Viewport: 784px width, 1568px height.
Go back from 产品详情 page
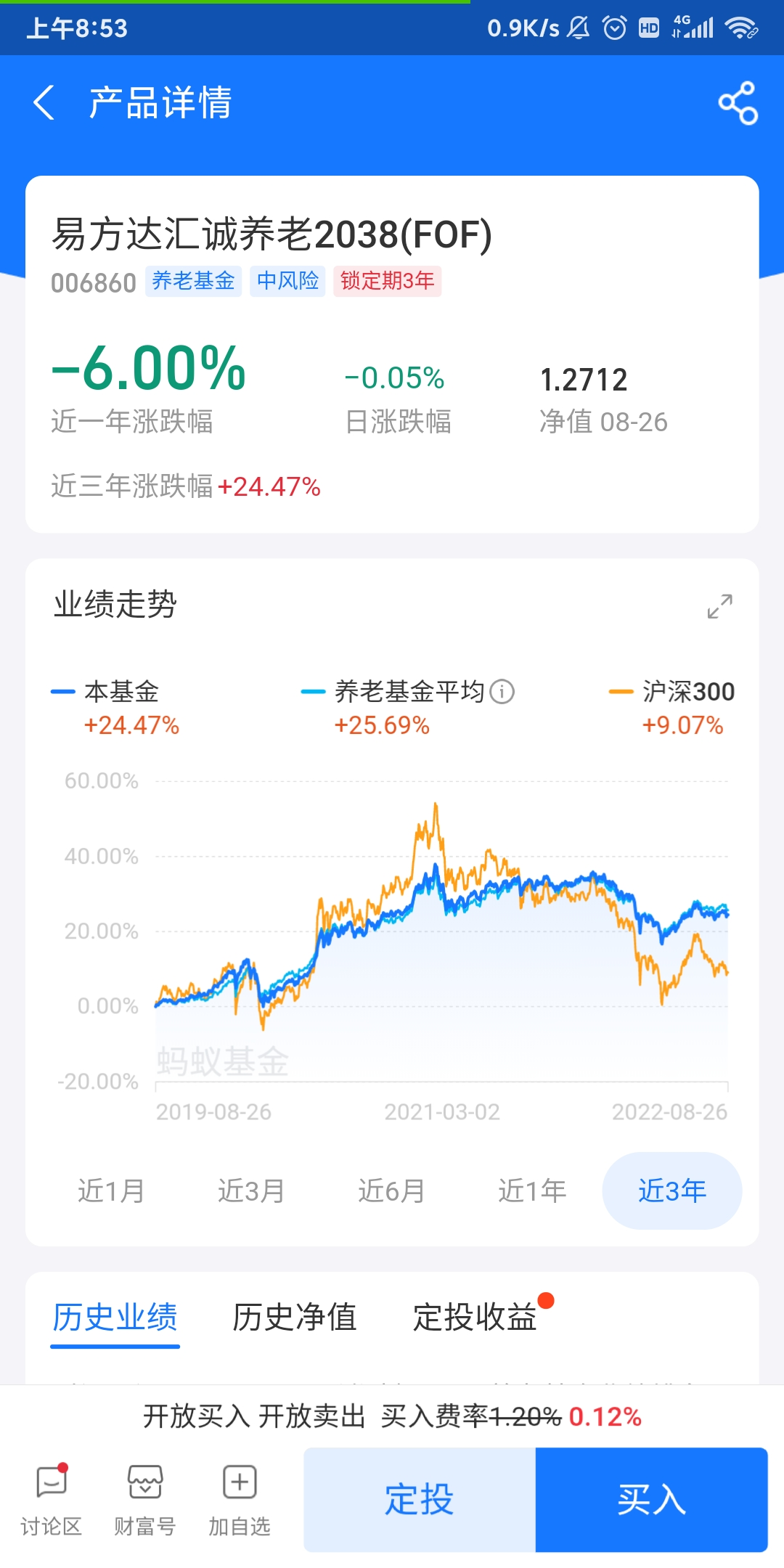click(x=45, y=102)
